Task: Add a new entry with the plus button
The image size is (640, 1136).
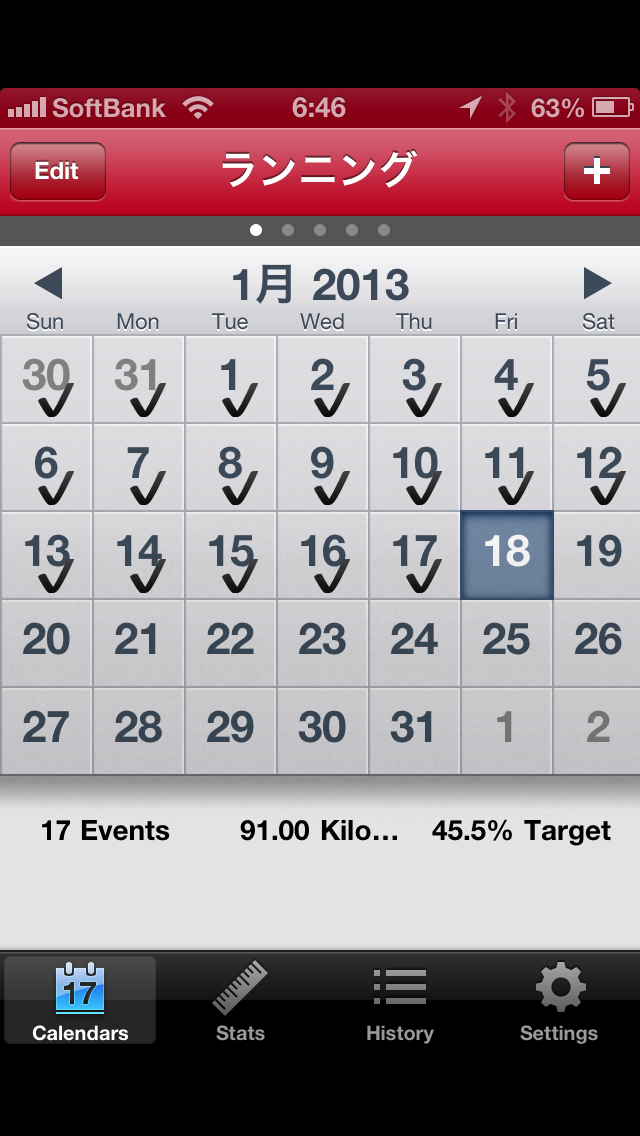Action: (597, 171)
